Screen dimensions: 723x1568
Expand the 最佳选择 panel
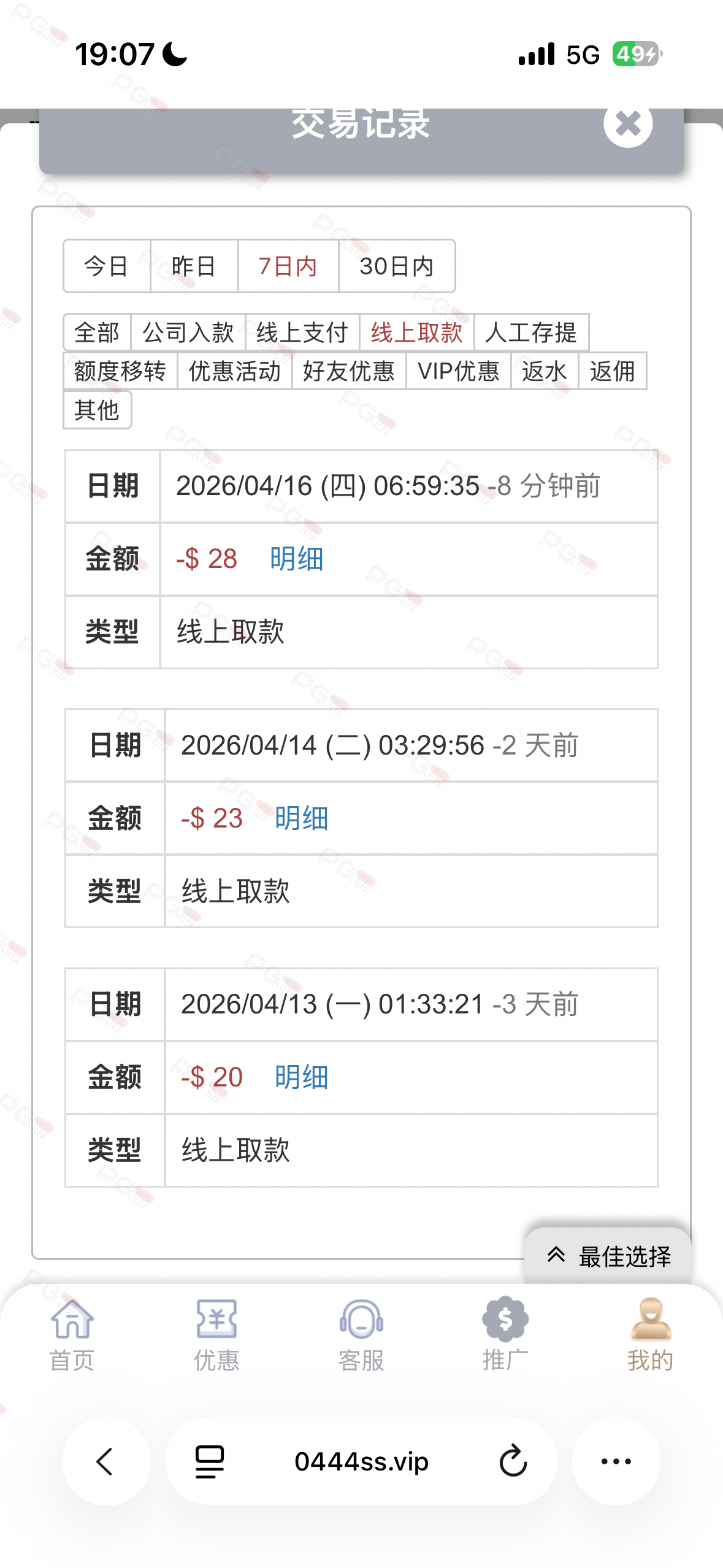click(x=608, y=1256)
